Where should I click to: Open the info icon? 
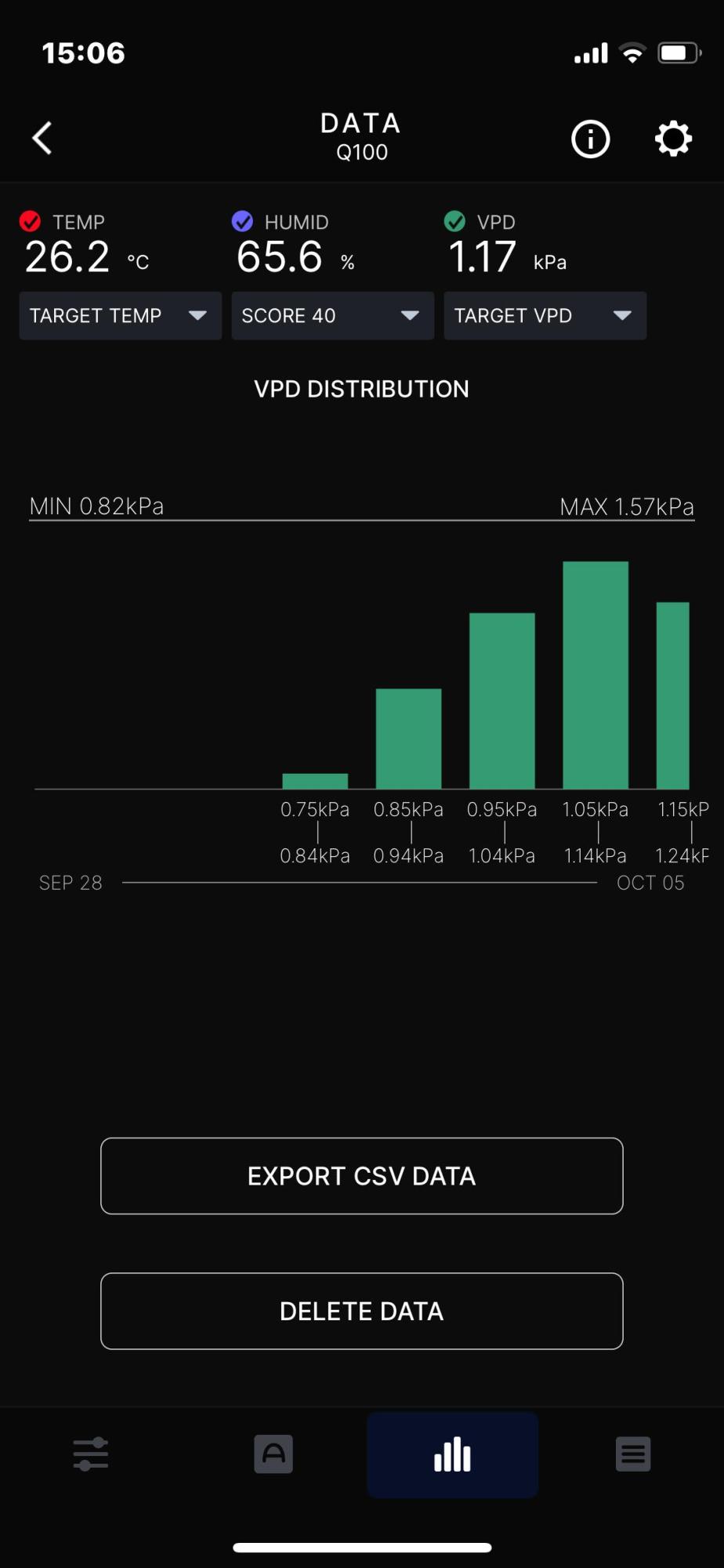click(x=590, y=140)
